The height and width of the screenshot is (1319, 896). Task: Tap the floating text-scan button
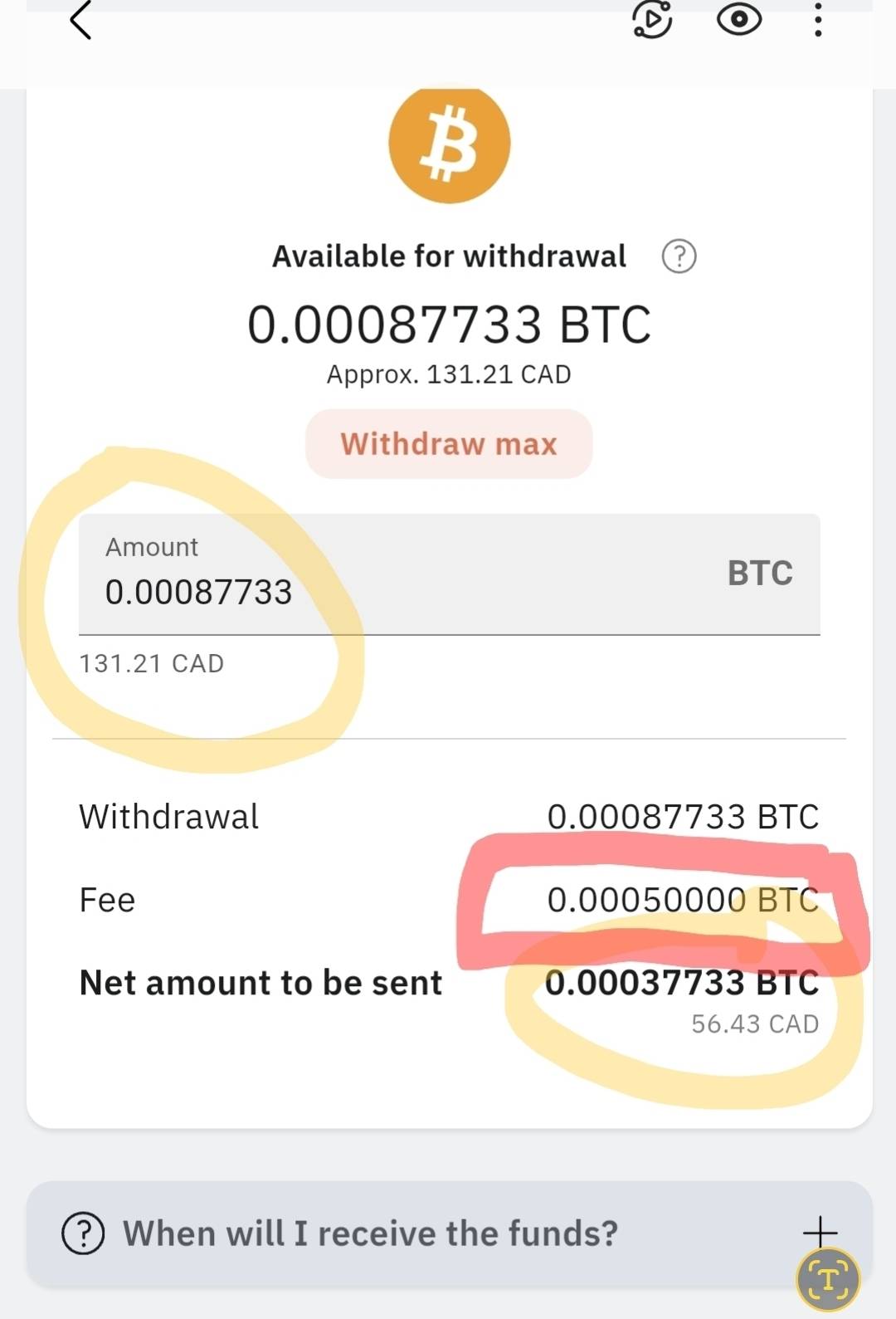pos(828,1279)
